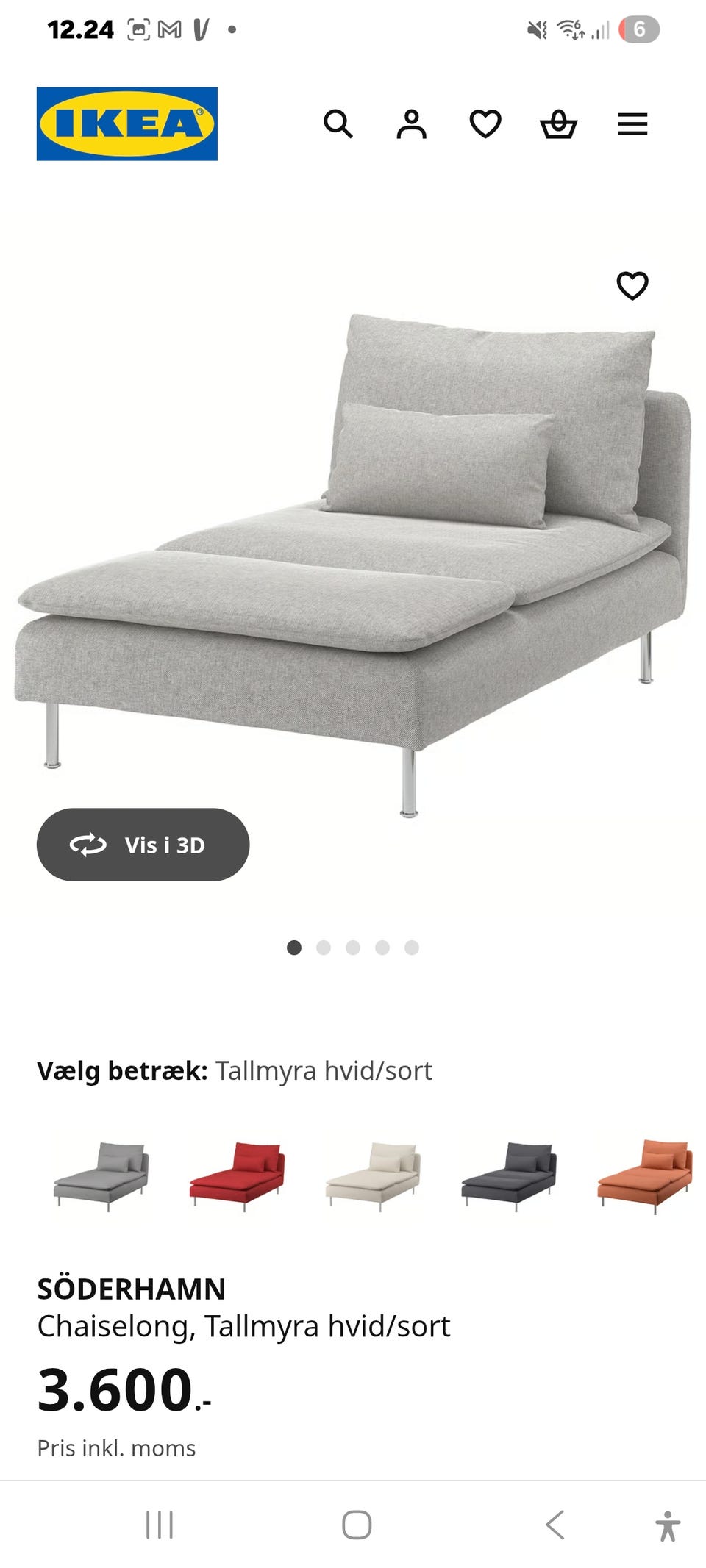
Task: Open the search function
Action: (339, 125)
